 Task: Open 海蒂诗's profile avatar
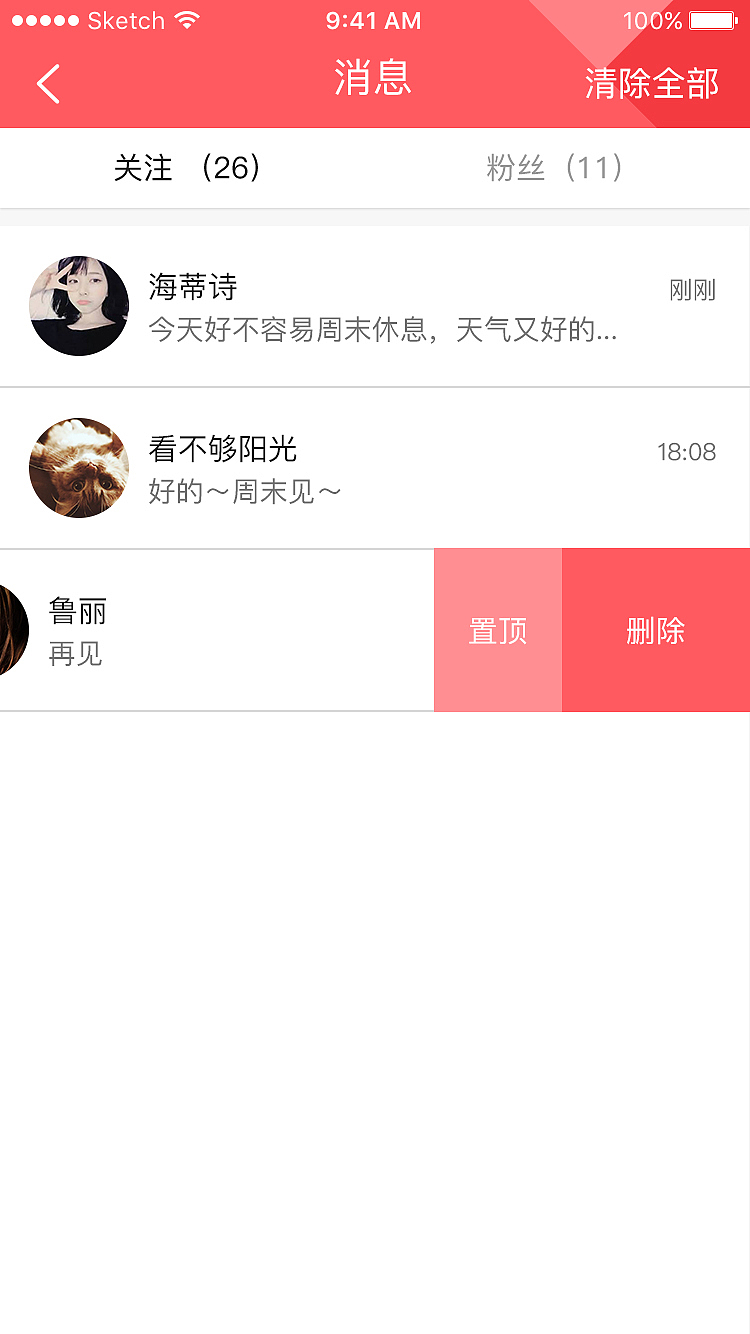[x=78, y=305]
